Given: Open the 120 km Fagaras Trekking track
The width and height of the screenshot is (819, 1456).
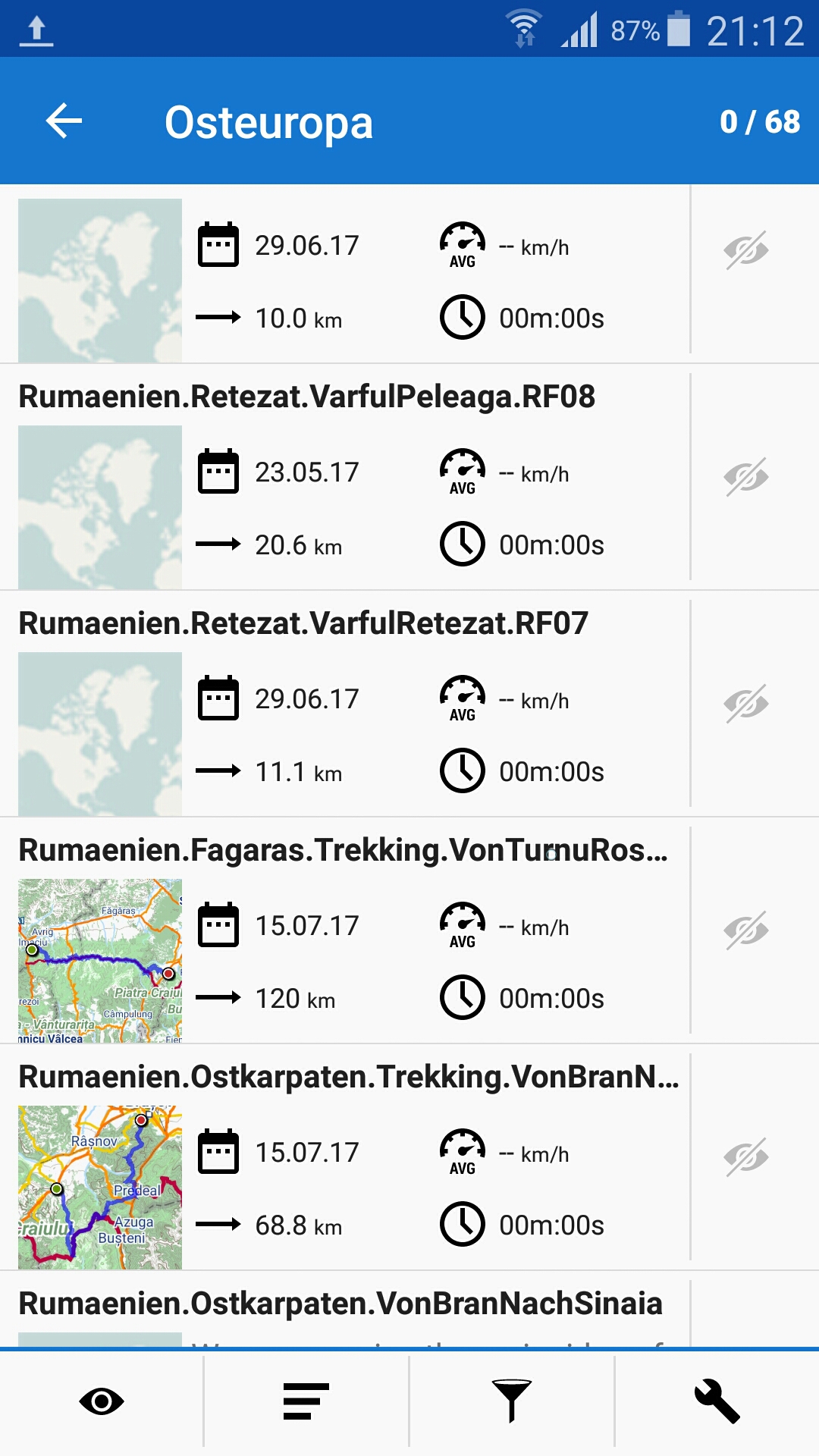Looking at the screenshot, I should pyautogui.click(x=343, y=850).
